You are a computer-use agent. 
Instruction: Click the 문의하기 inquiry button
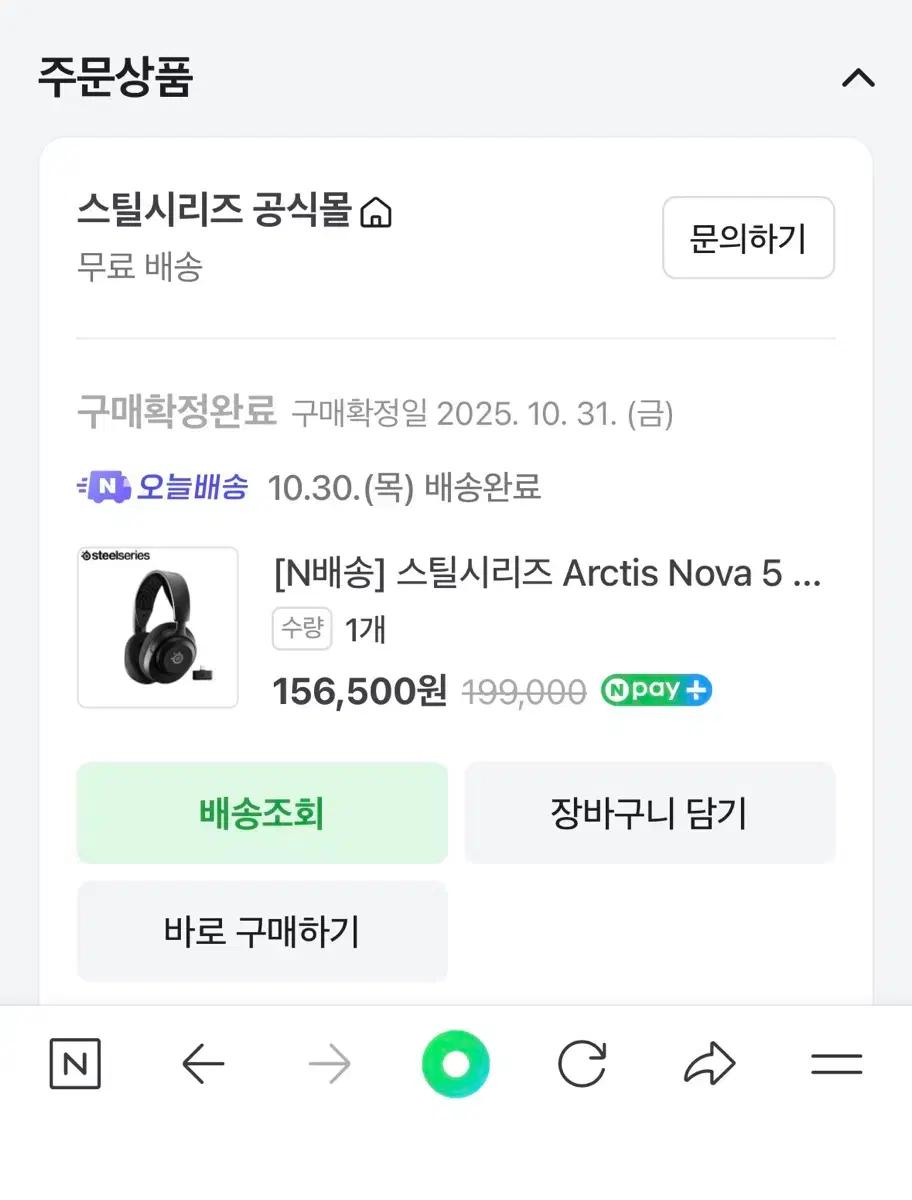(x=748, y=238)
